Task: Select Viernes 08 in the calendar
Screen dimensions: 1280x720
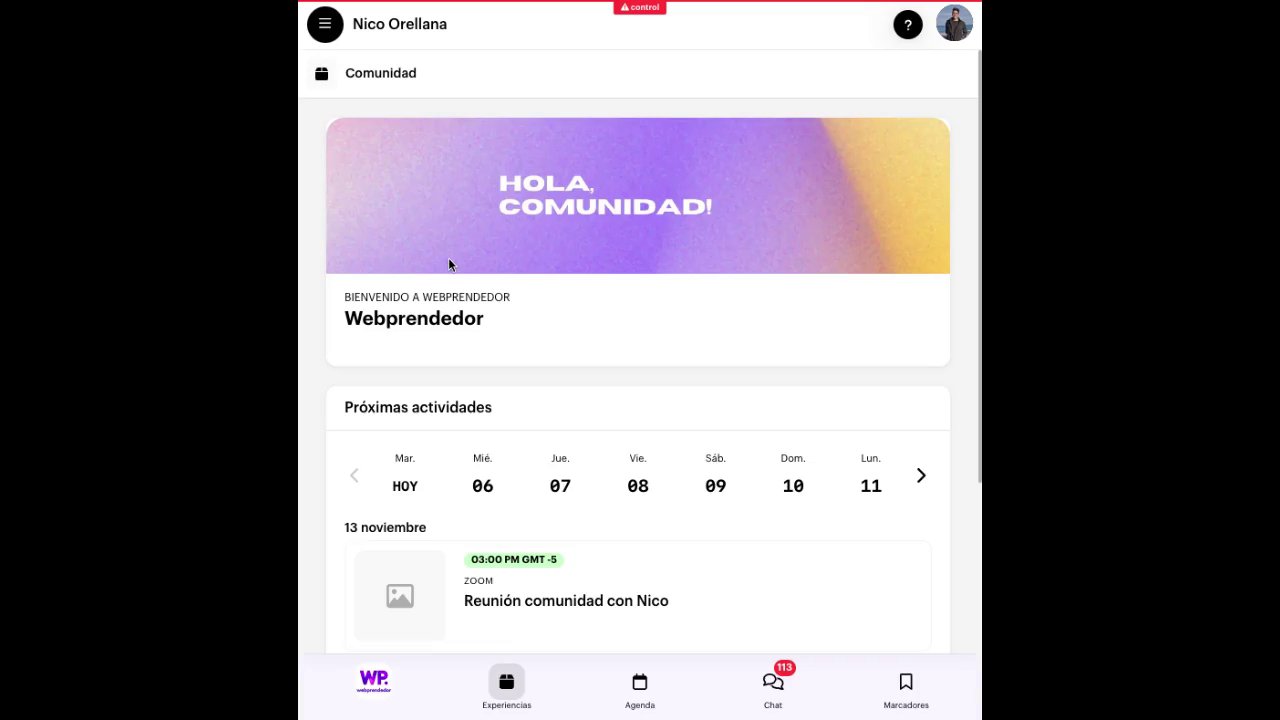Action: pos(638,475)
